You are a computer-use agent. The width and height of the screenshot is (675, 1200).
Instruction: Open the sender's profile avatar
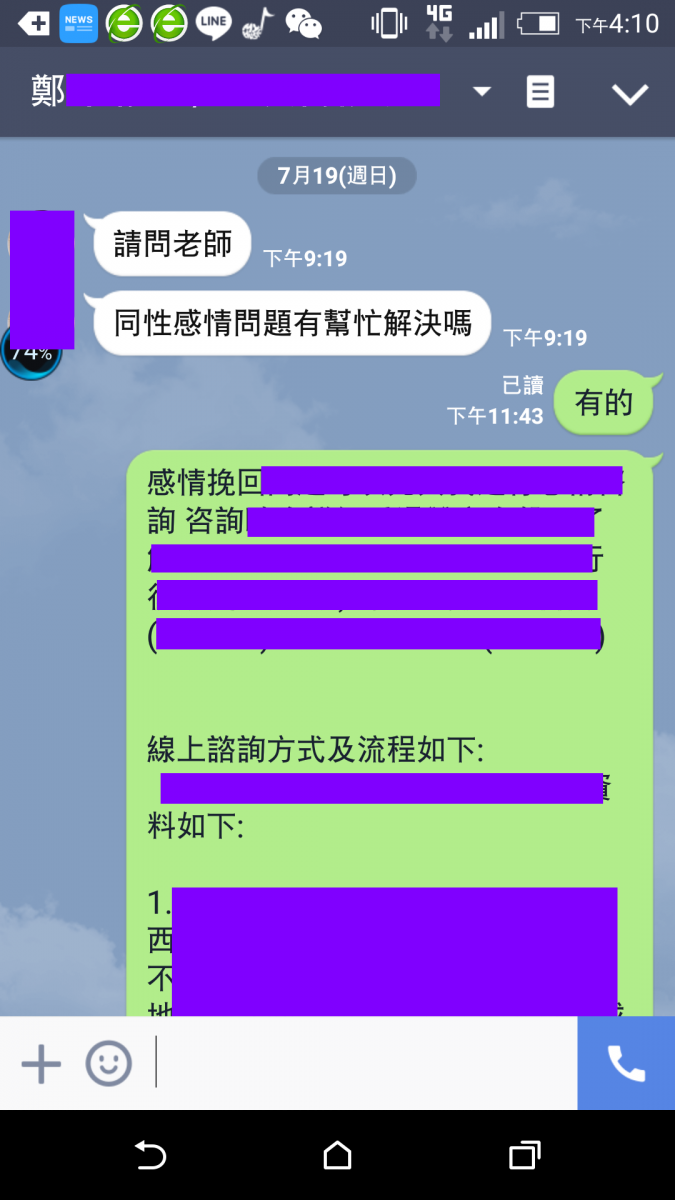[42, 280]
